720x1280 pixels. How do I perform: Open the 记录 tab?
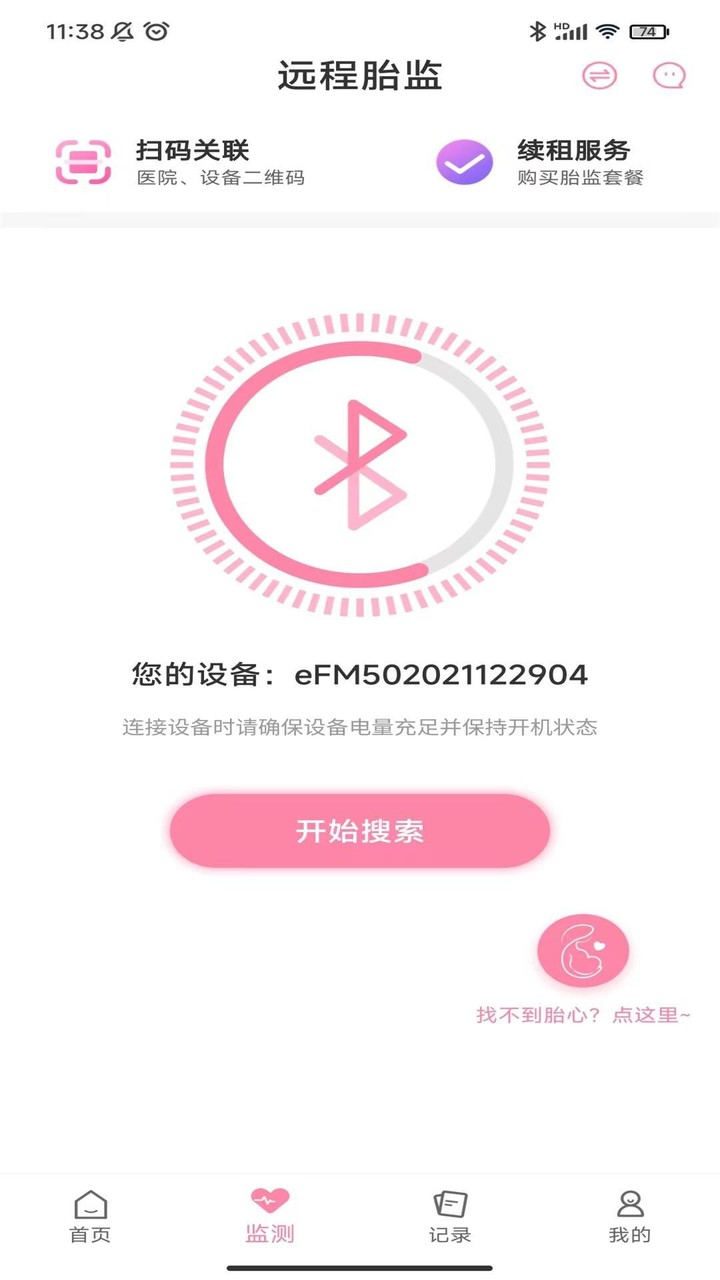pos(448,1215)
